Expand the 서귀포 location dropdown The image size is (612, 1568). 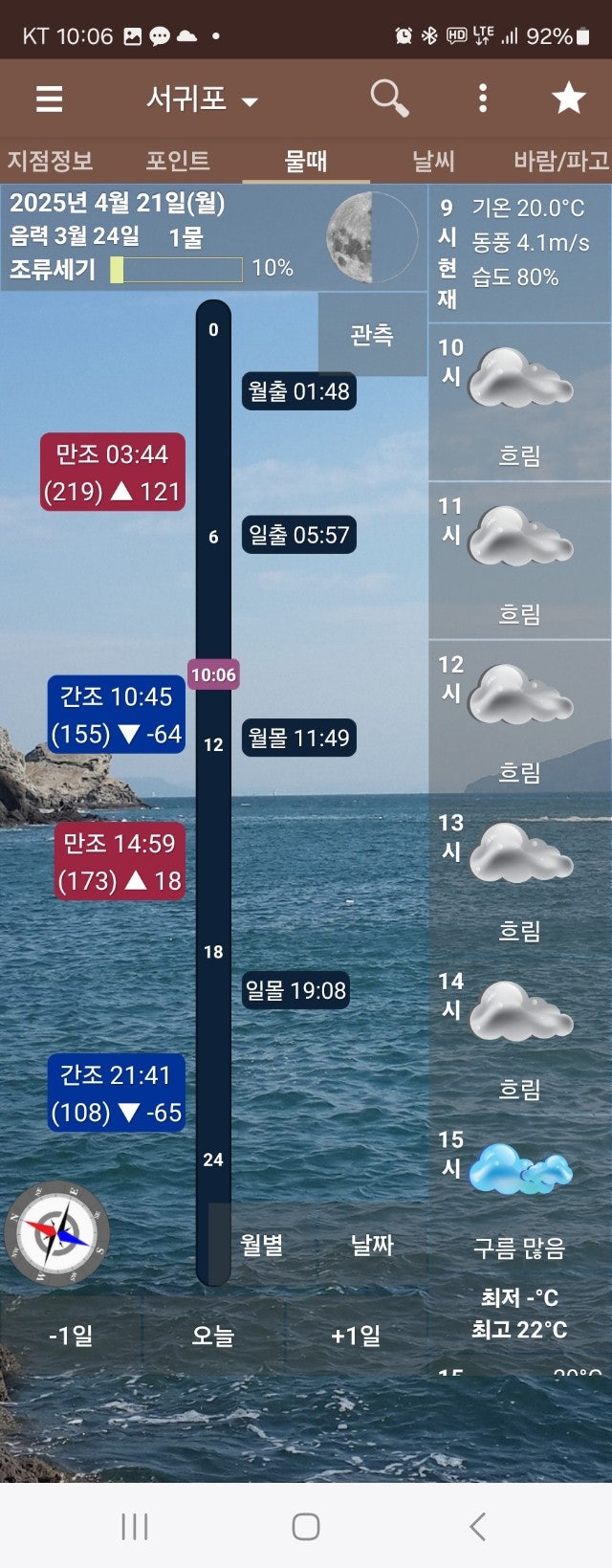202,99
